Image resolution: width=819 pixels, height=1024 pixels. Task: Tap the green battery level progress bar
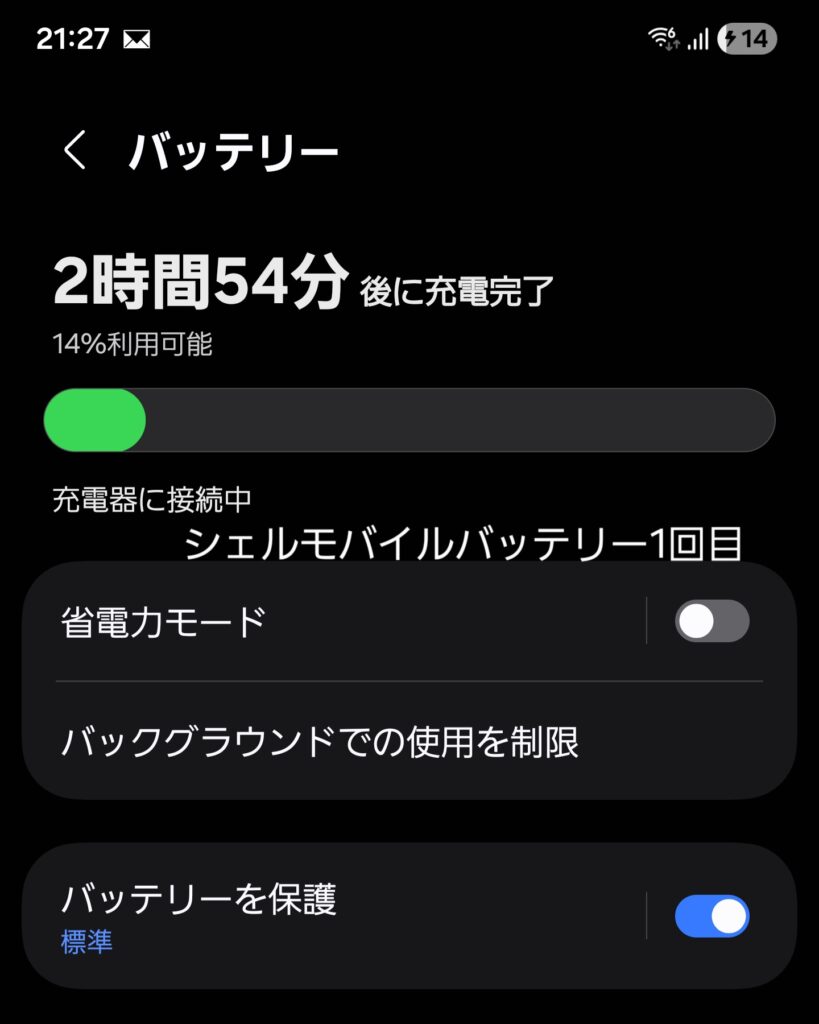coord(95,419)
